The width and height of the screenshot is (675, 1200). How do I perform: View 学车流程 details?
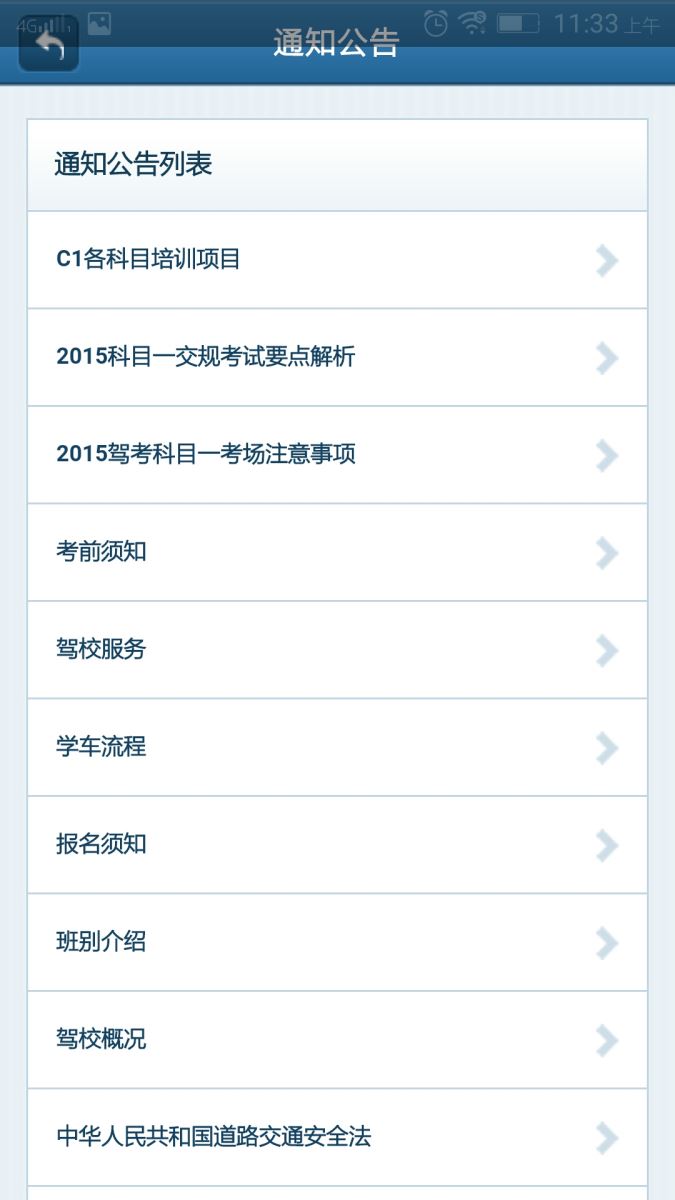tap(337, 748)
